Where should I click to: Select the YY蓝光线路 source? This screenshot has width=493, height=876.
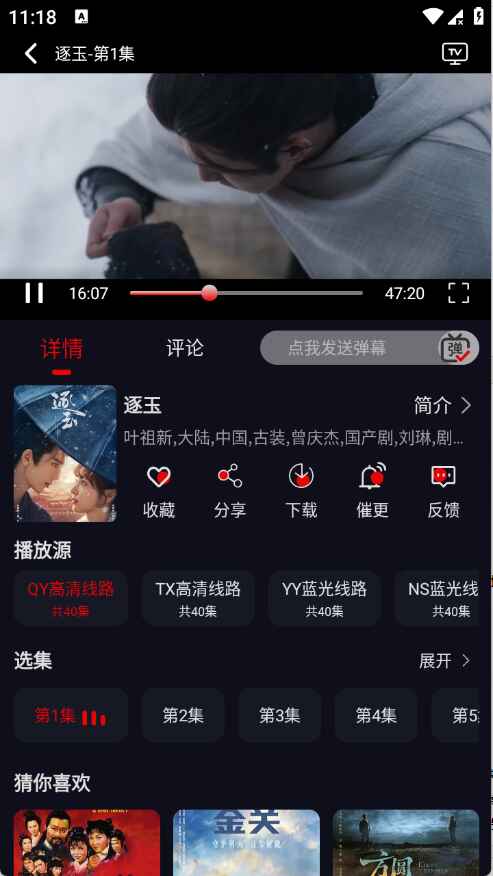[x=324, y=598]
